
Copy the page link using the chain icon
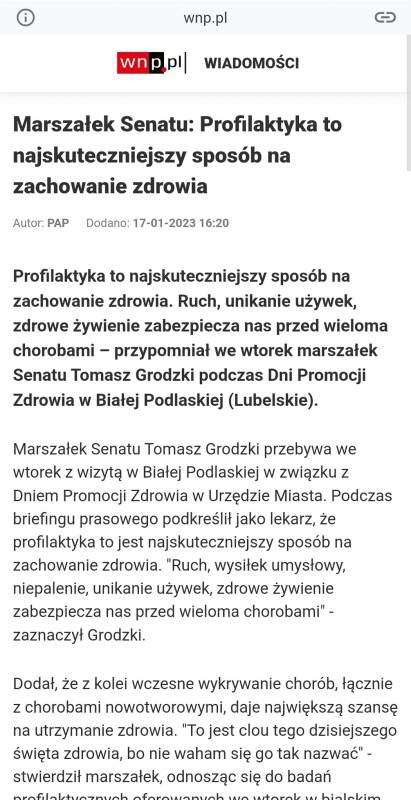[385, 18]
